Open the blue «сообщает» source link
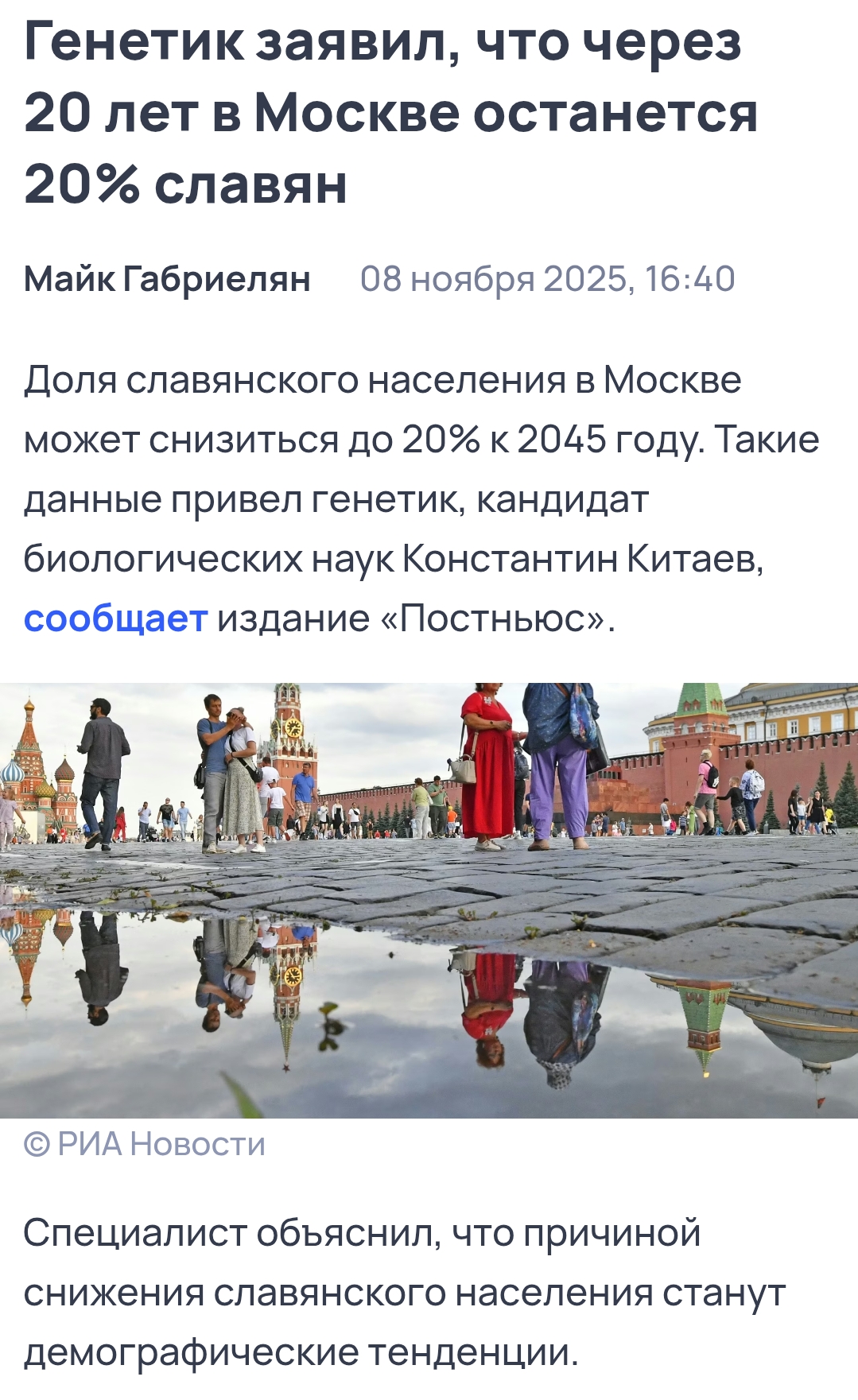 click(115, 619)
